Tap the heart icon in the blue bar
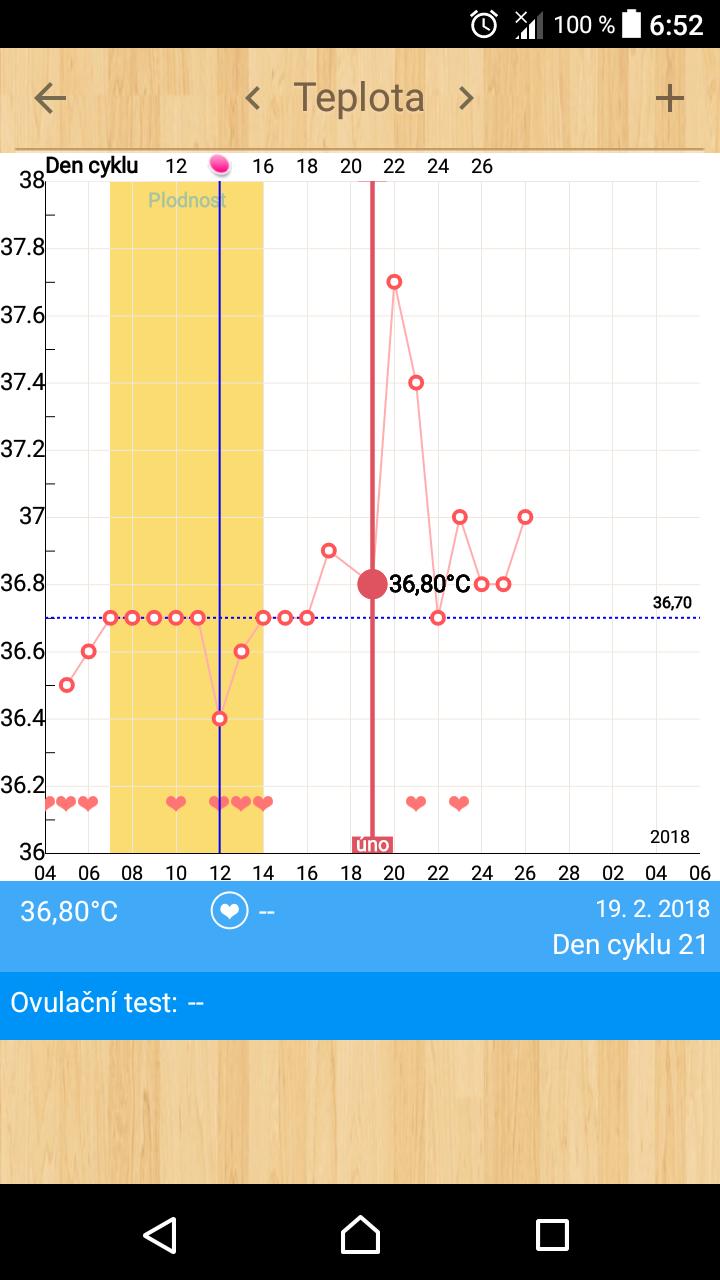Viewport: 720px width, 1280px height. pyautogui.click(x=229, y=911)
